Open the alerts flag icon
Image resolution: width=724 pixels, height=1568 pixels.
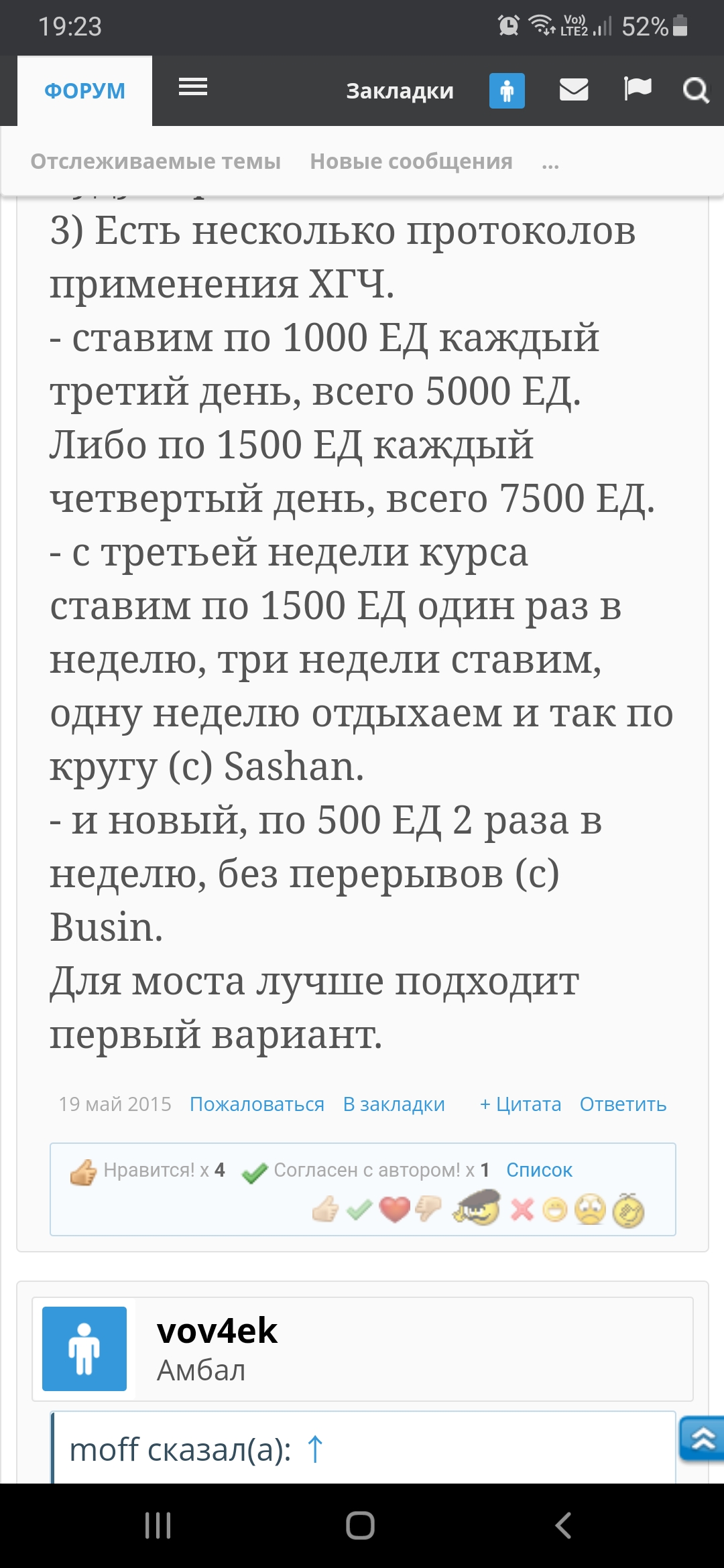point(637,88)
